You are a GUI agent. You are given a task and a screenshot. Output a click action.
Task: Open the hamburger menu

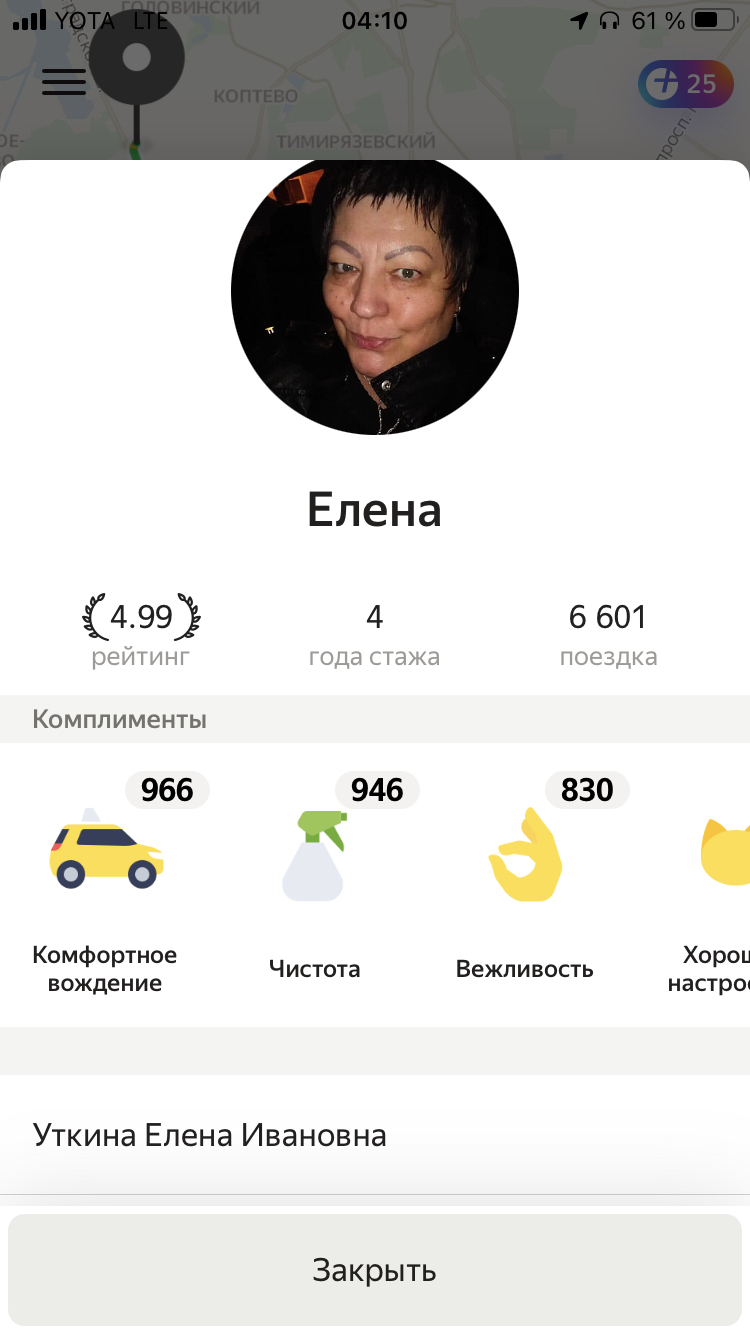point(64,82)
